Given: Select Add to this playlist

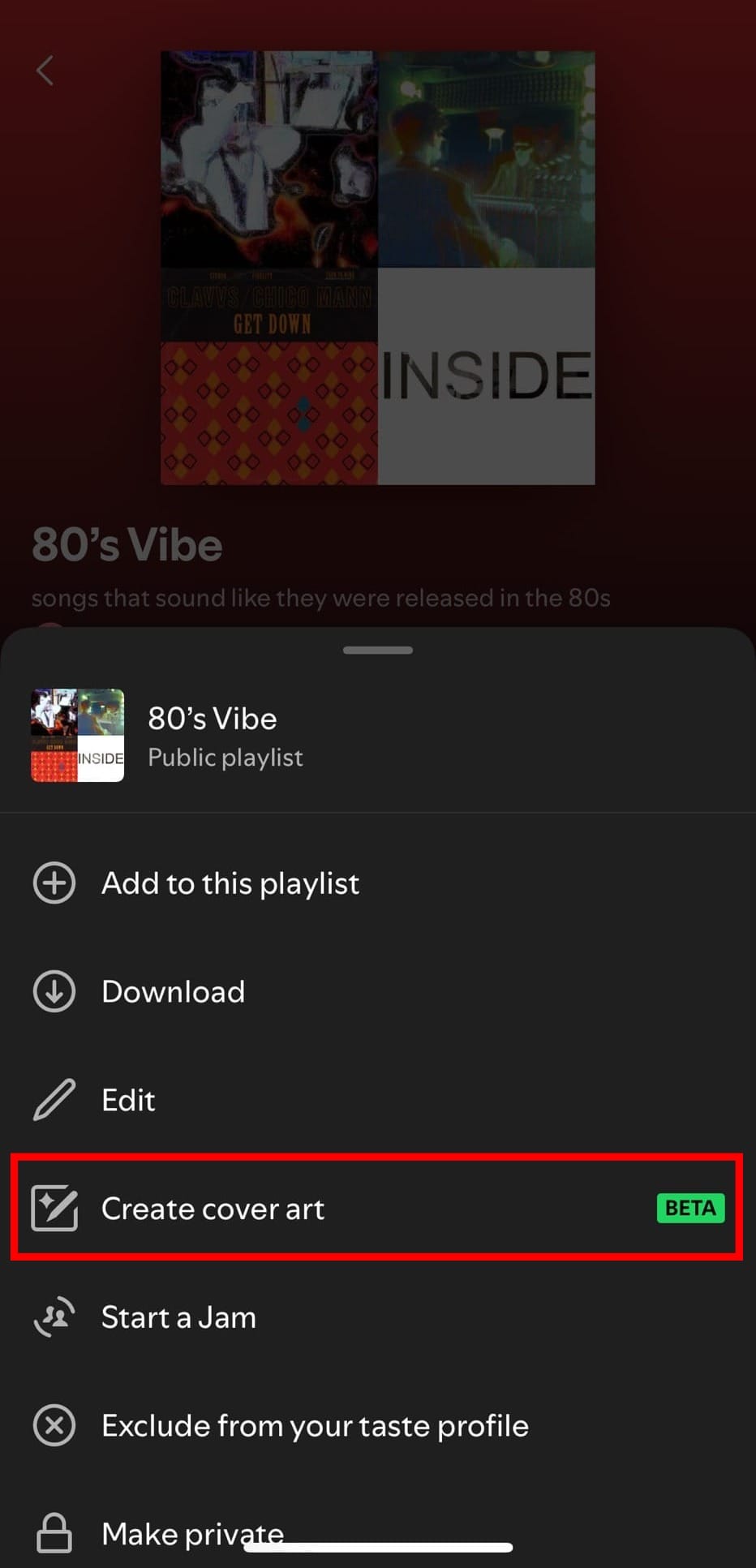Looking at the screenshot, I should tap(230, 883).
